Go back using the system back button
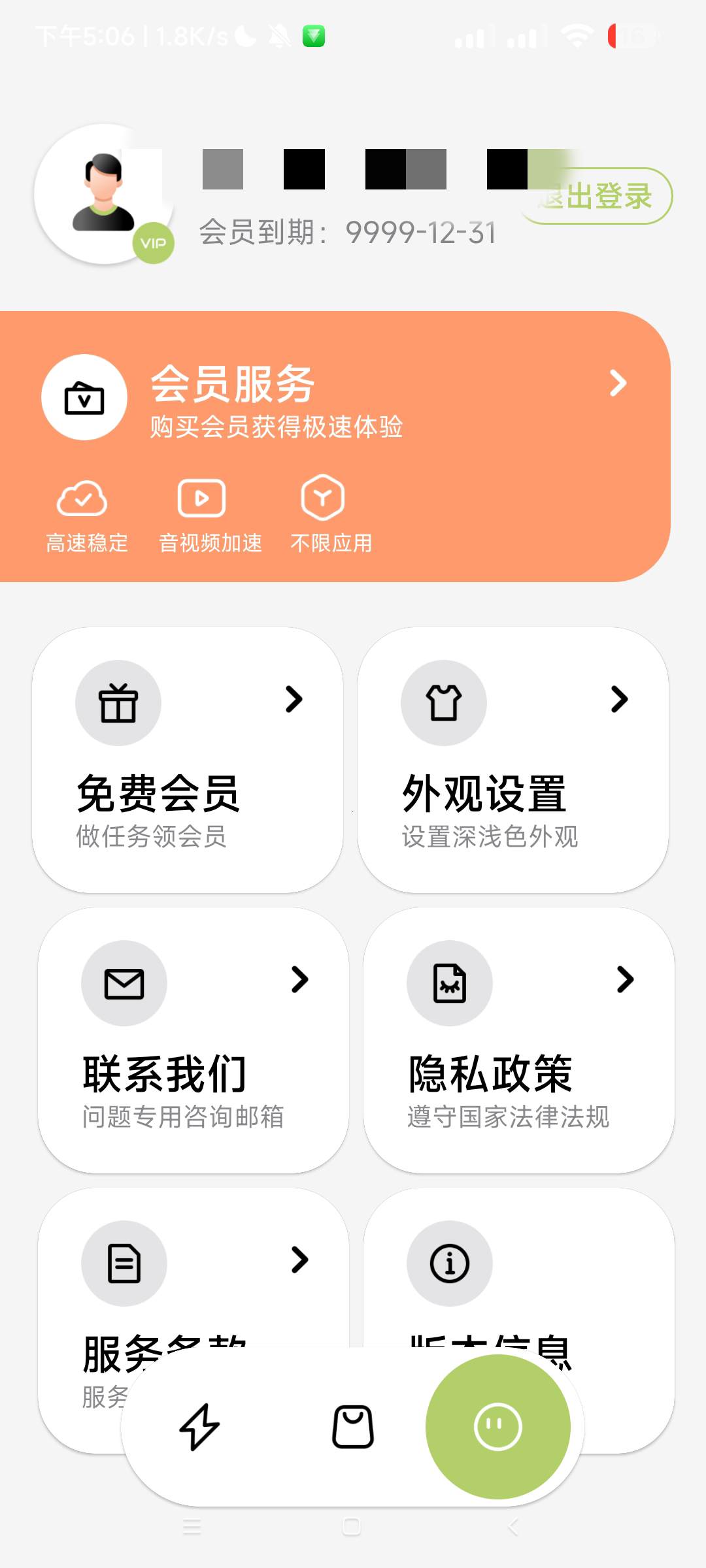Viewport: 706px width, 1568px height. coord(513,1527)
